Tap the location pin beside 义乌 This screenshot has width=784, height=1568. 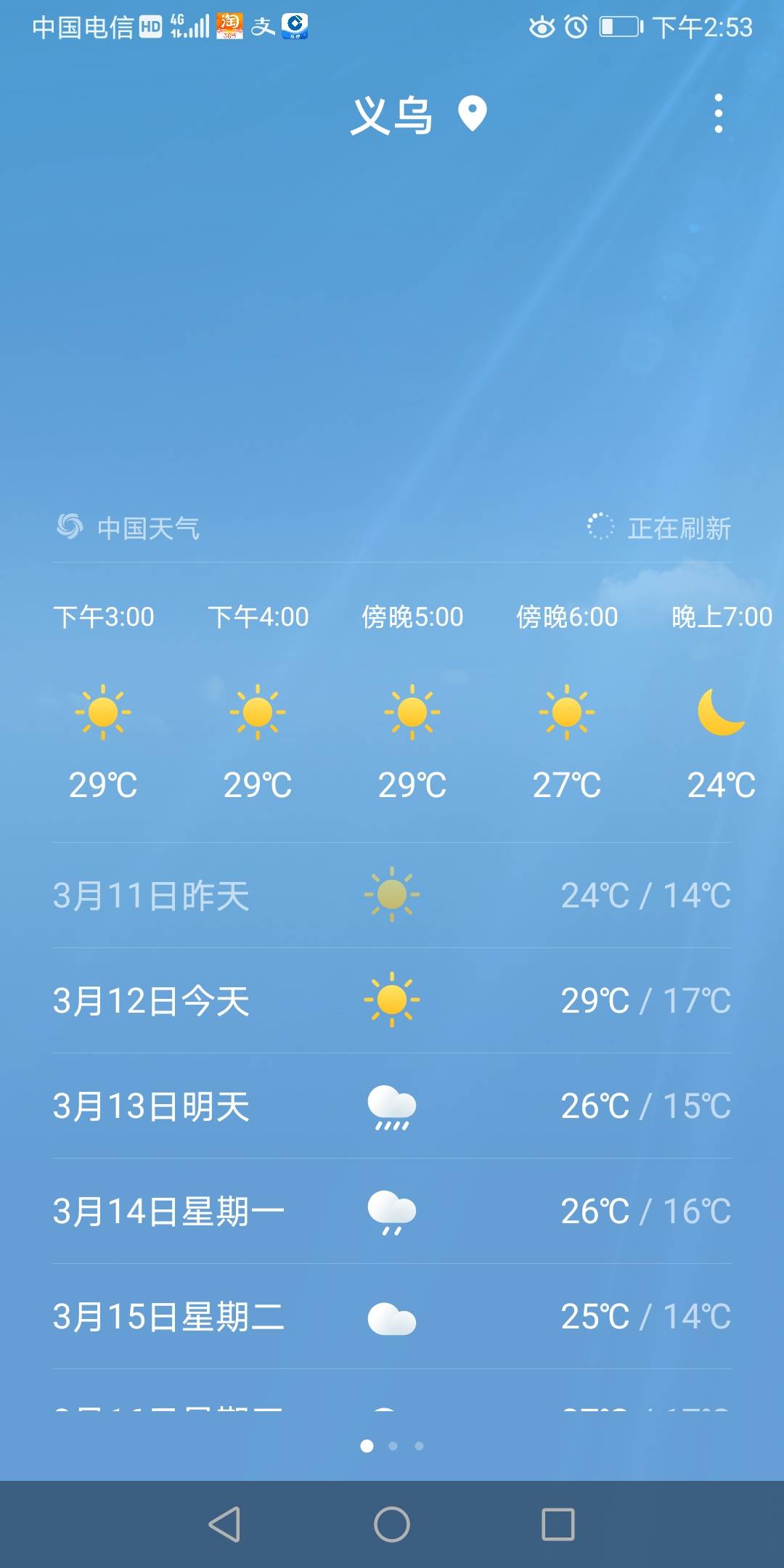tap(472, 114)
